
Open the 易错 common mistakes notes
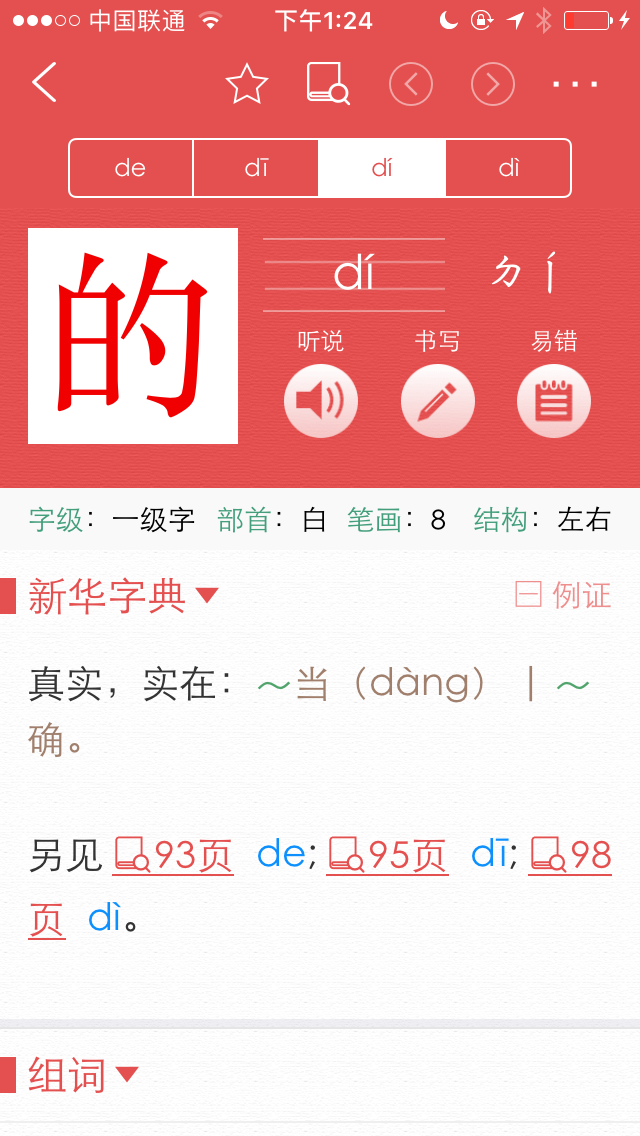pyautogui.click(x=554, y=401)
